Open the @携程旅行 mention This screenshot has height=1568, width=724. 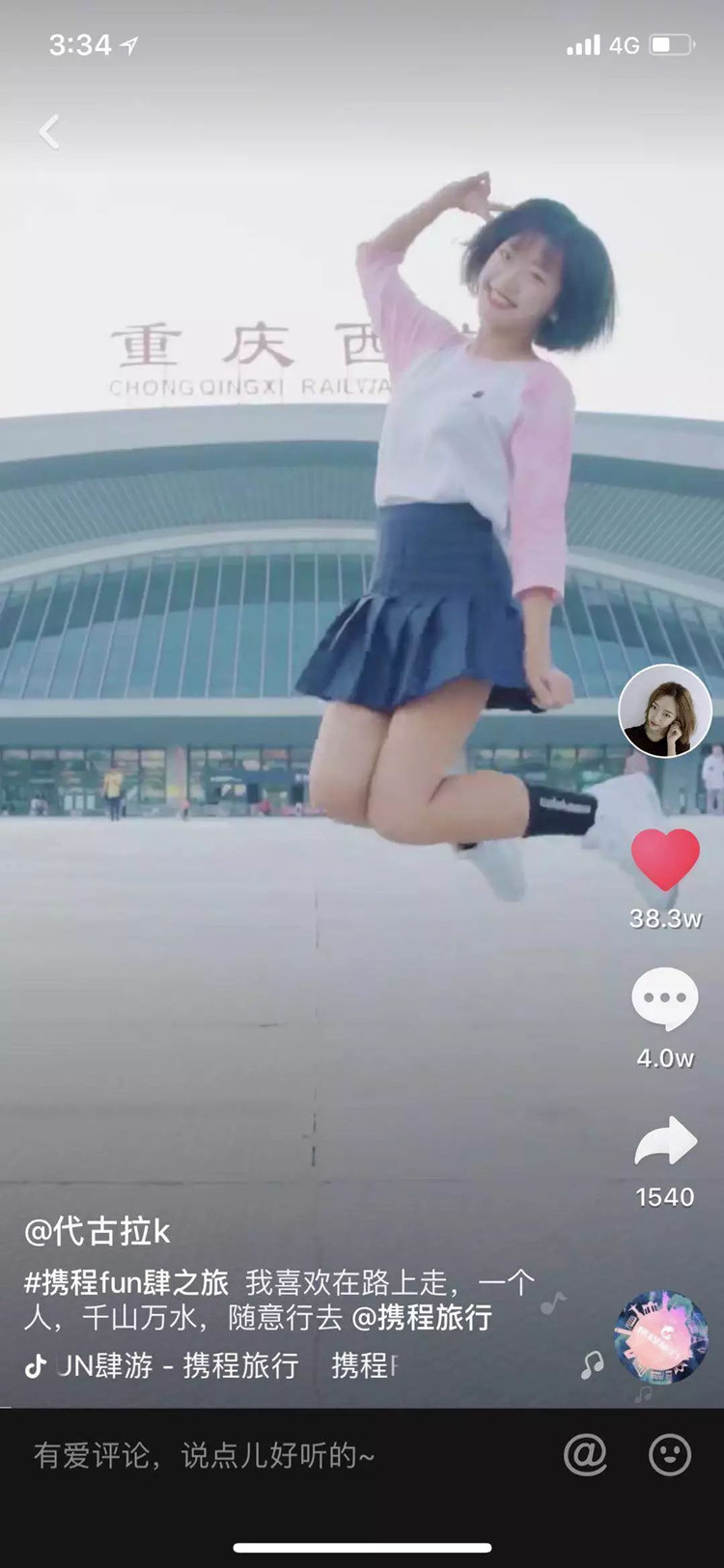(422, 1317)
